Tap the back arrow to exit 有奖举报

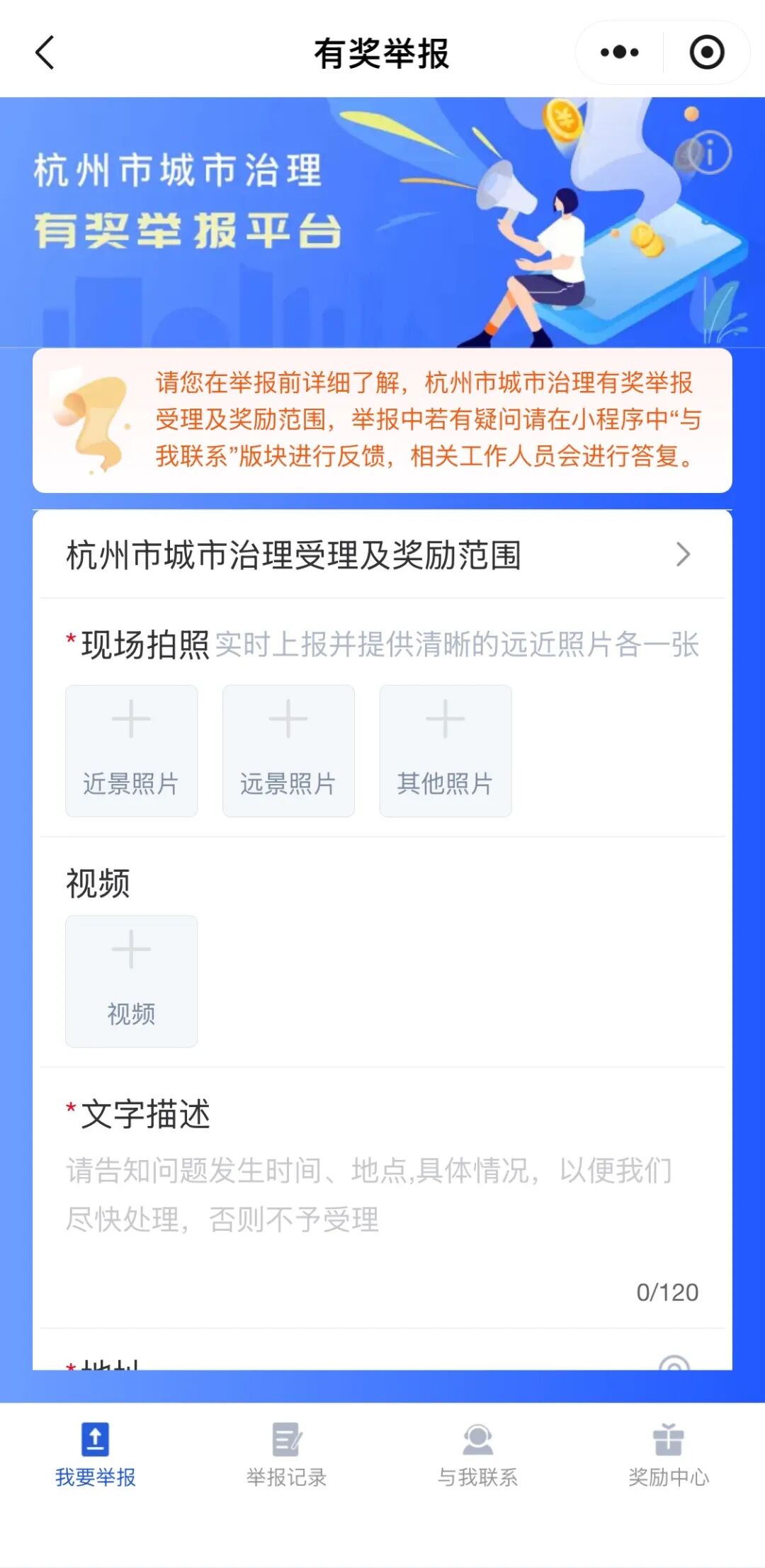pyautogui.click(x=44, y=53)
